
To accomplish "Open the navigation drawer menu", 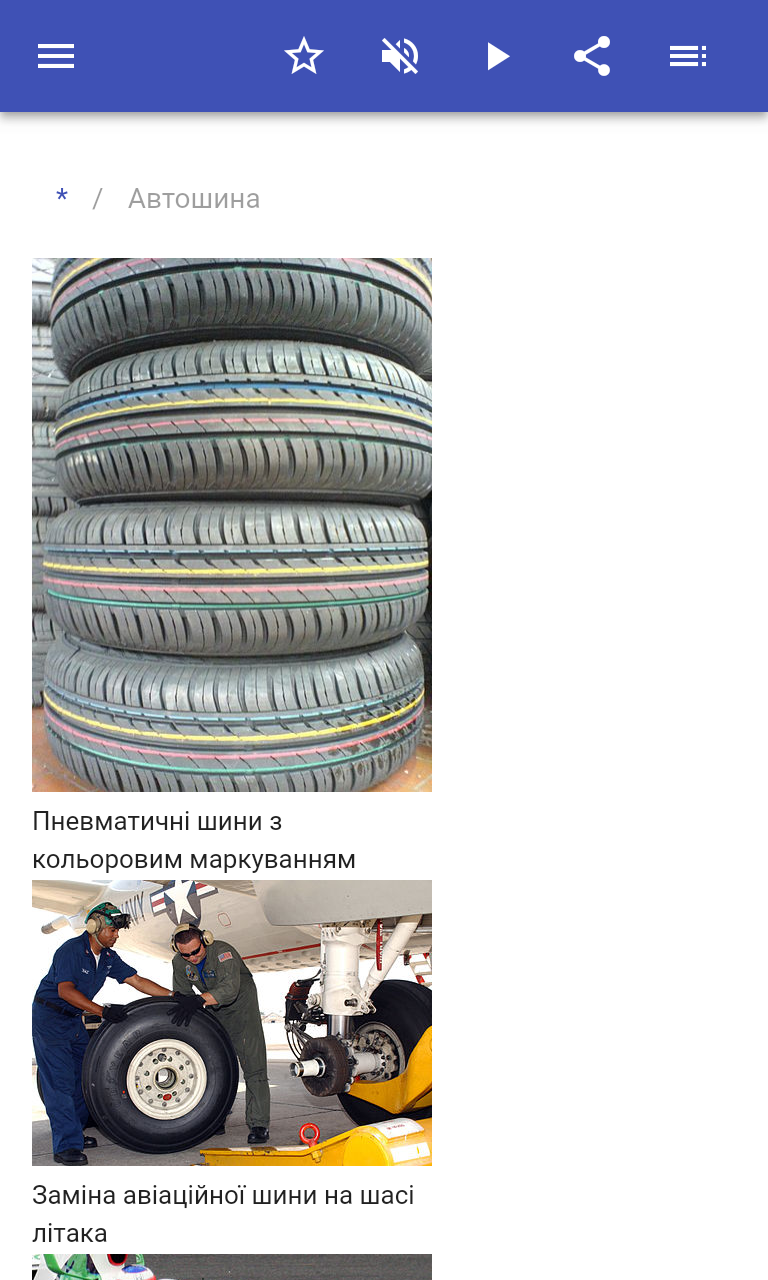I will coord(56,56).
